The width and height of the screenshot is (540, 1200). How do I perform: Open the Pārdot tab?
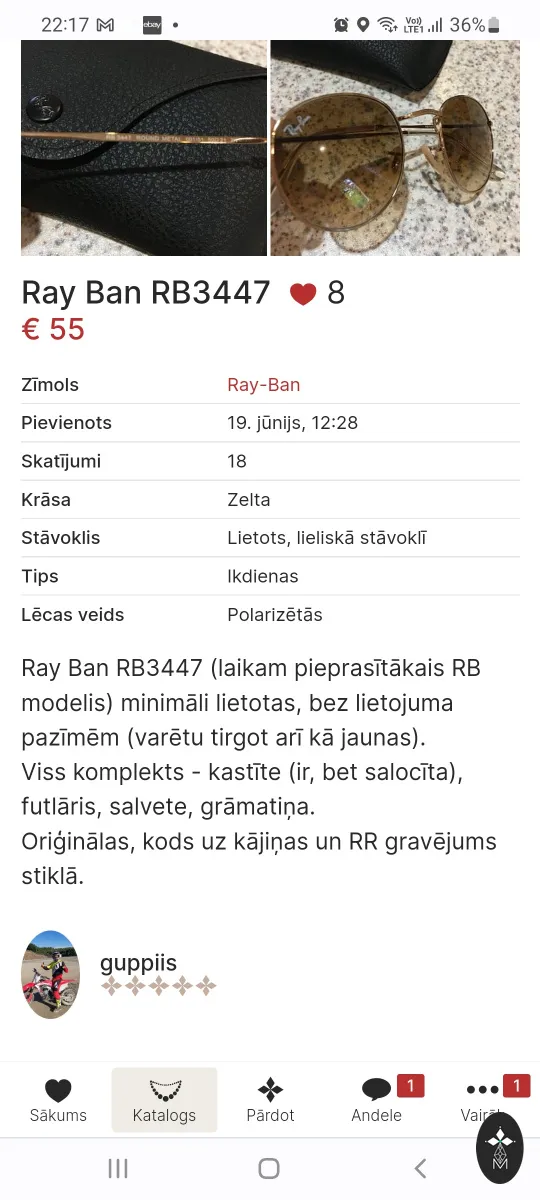click(x=270, y=1100)
